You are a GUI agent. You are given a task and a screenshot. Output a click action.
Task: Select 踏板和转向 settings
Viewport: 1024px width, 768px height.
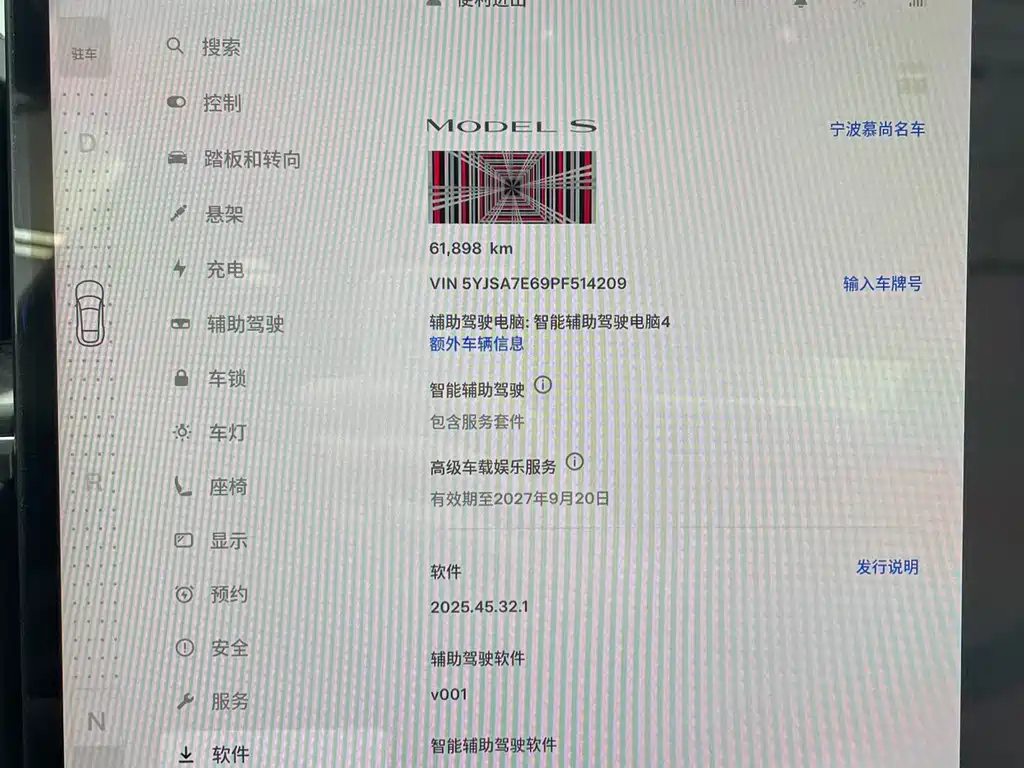point(251,159)
